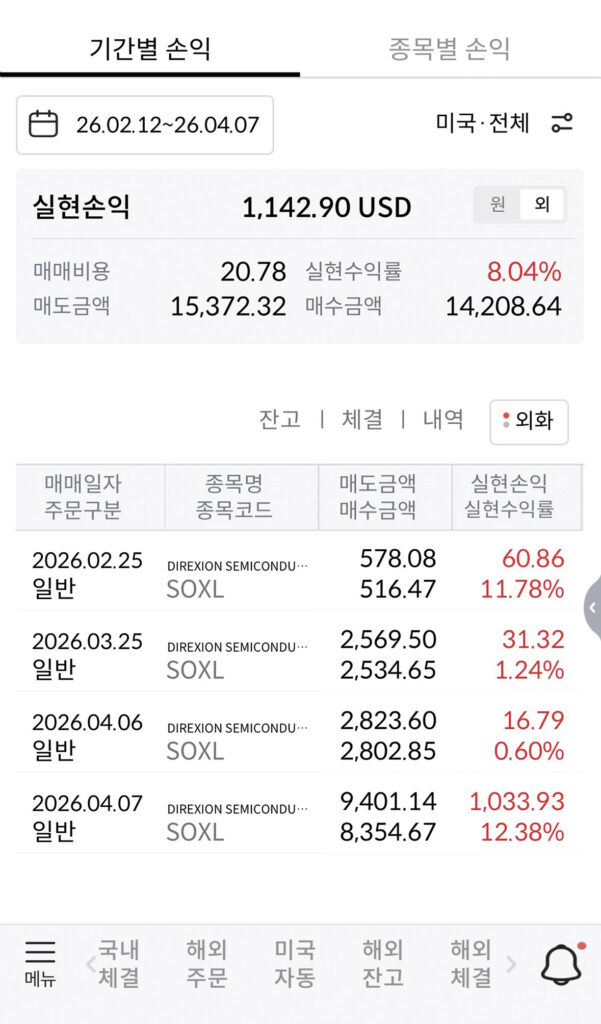Go to the 내역 view

click(443, 419)
